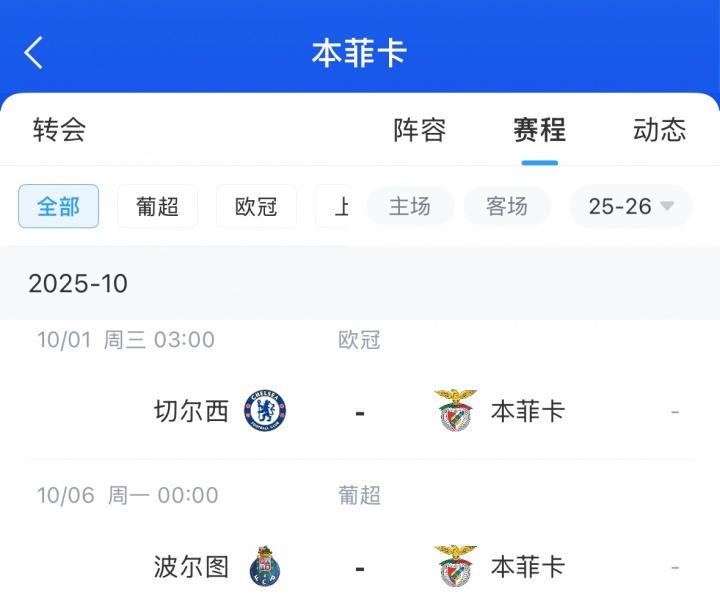Show only 主场 matches
The height and width of the screenshot is (615, 720).
409,206
